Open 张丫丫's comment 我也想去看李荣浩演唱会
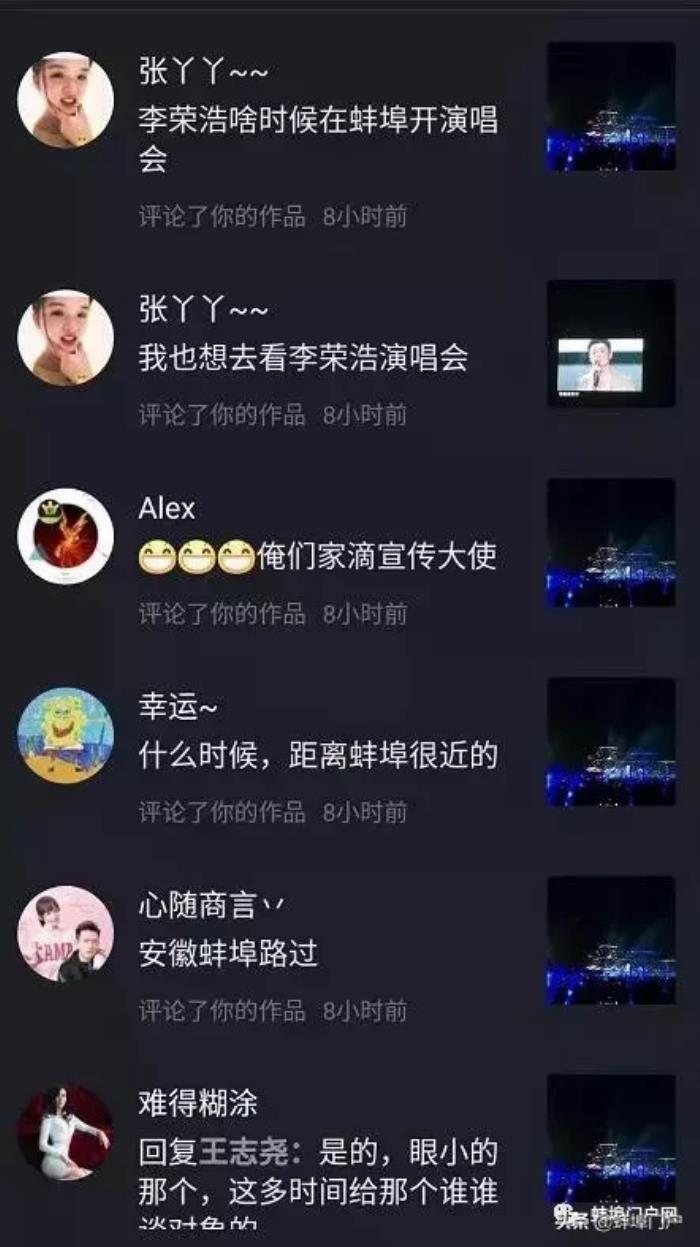The width and height of the screenshot is (700, 1247). coord(303,357)
